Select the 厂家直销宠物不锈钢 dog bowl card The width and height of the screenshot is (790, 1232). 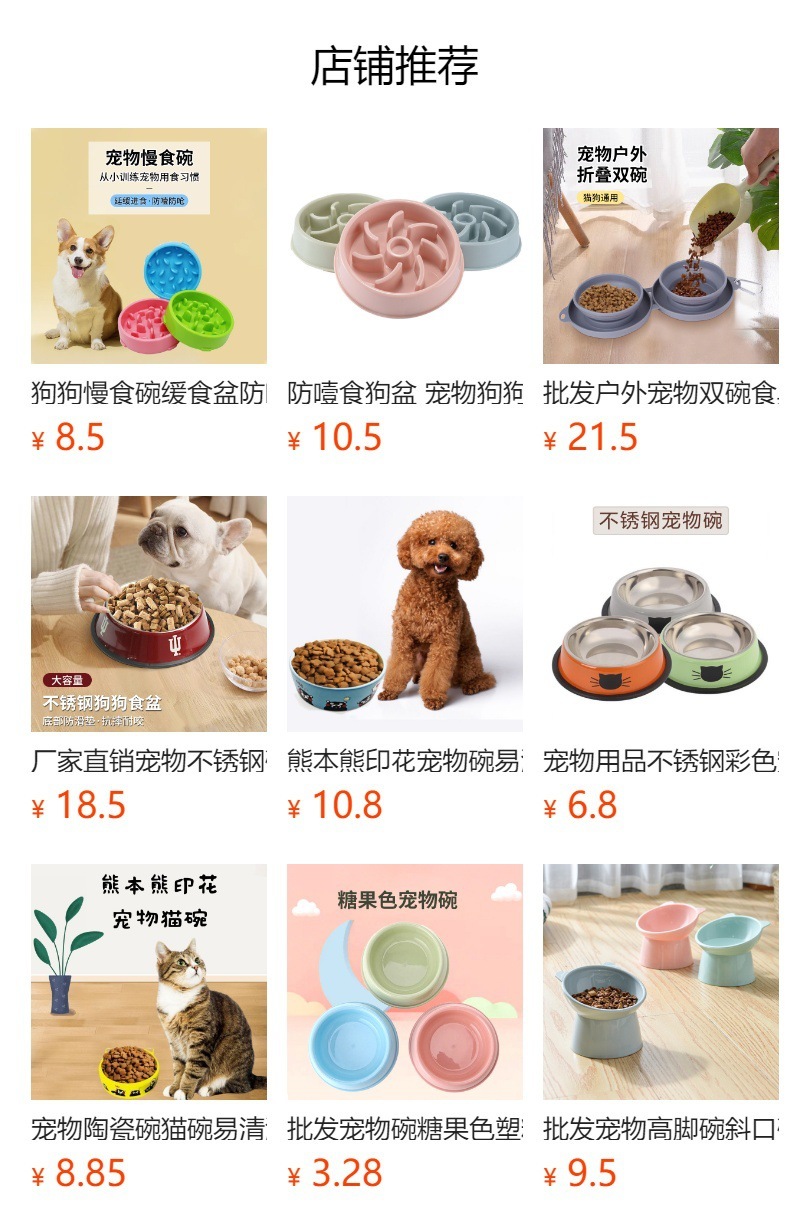pos(148,614)
